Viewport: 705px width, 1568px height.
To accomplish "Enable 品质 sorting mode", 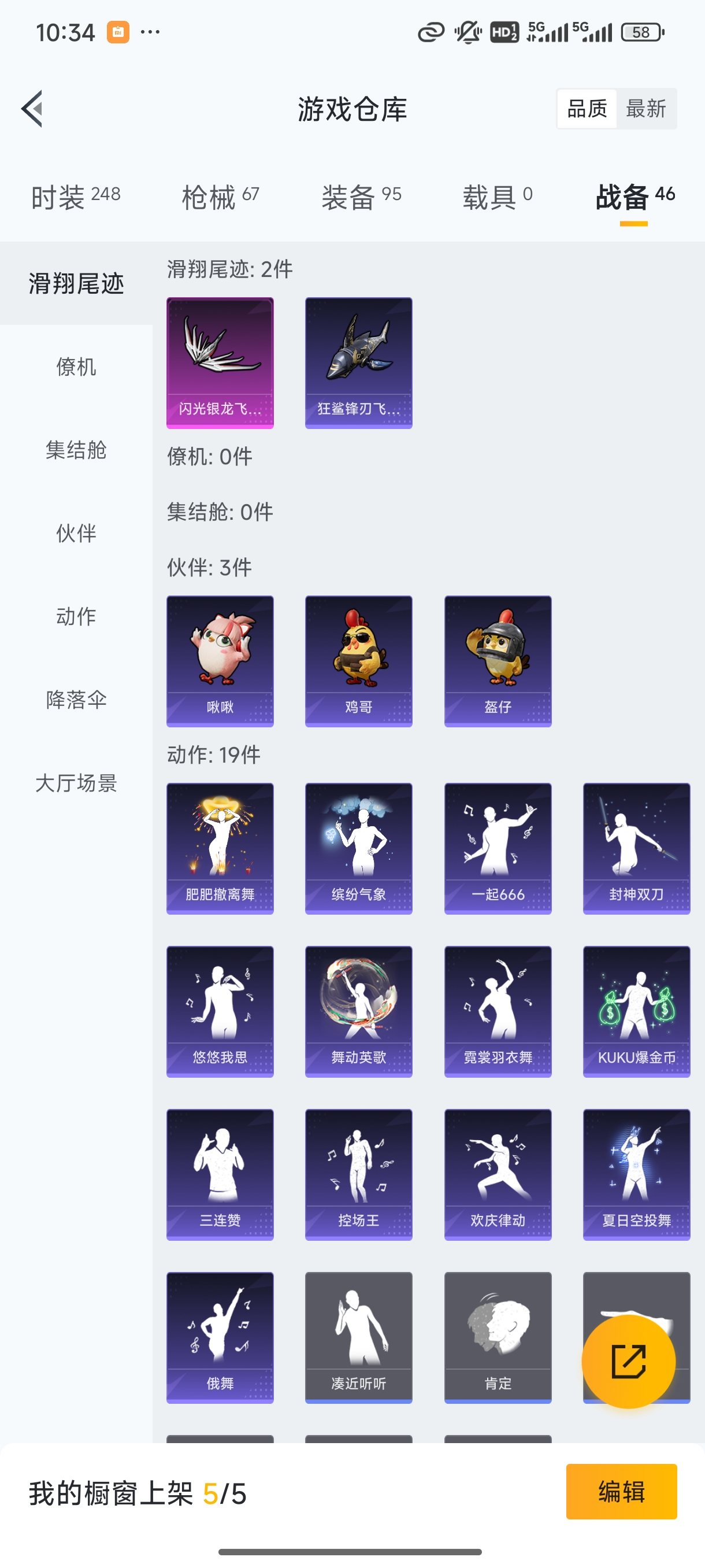I will pos(587,108).
